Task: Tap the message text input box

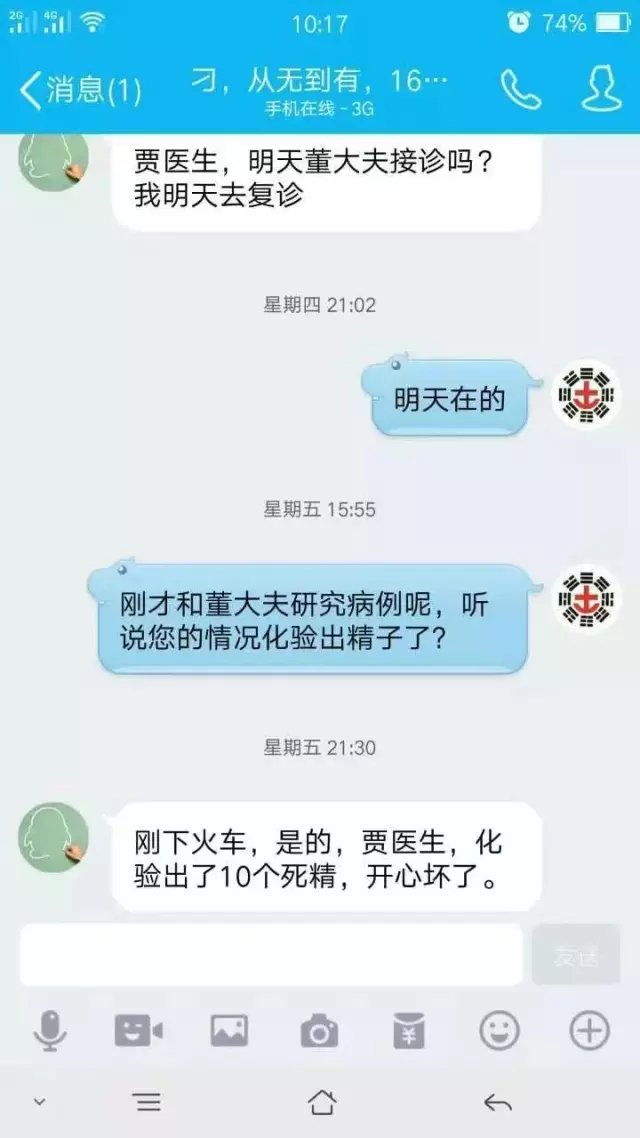Action: pos(271,954)
